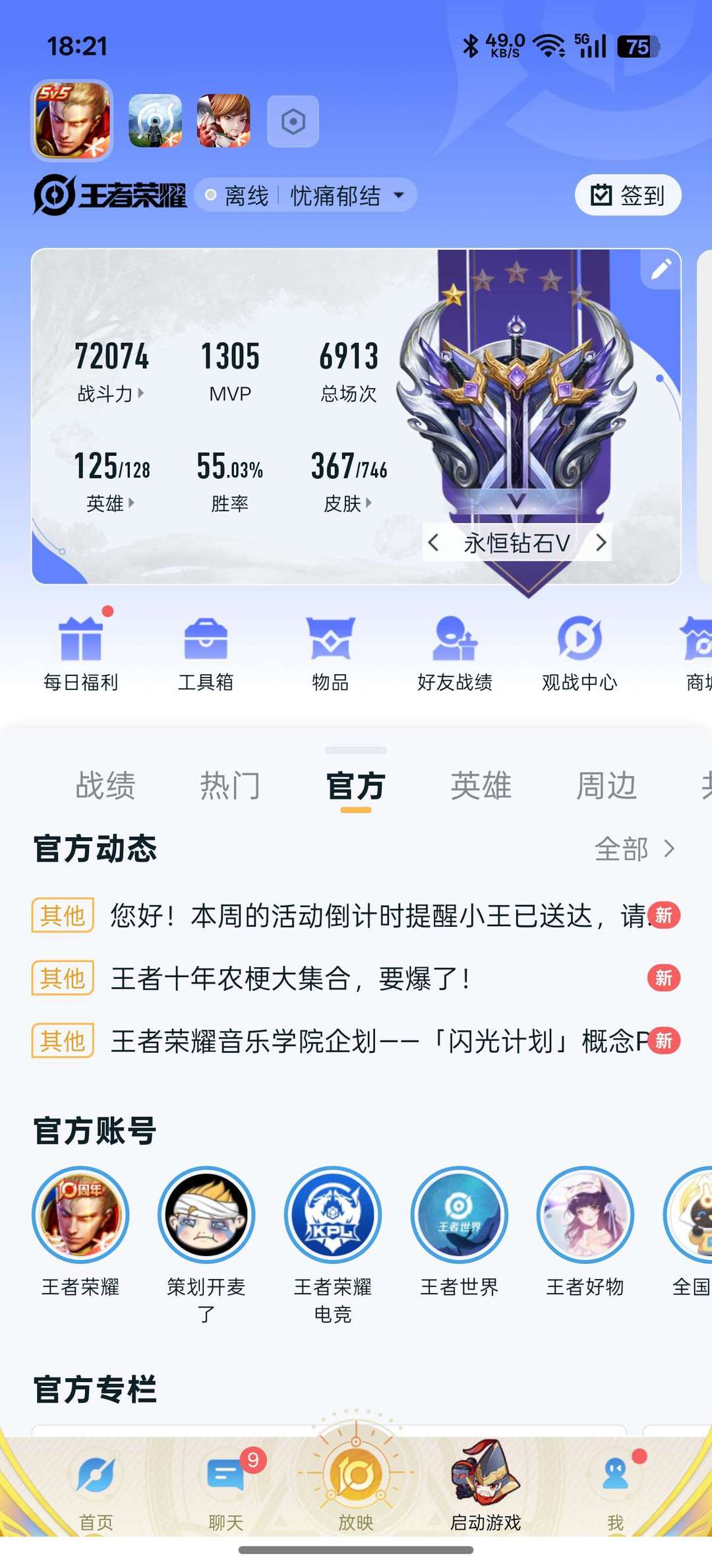The height and width of the screenshot is (1568, 712).
Task: Switch to the 周边 tab
Action: (x=607, y=785)
